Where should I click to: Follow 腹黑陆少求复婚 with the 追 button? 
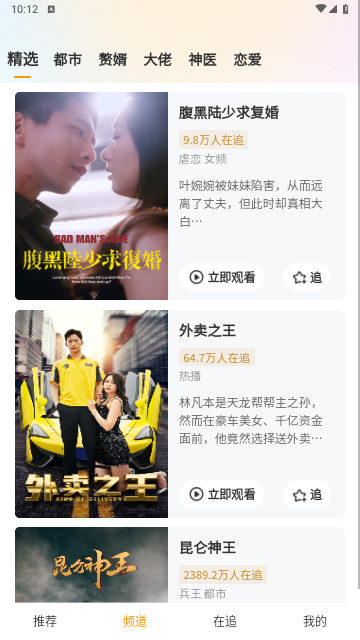307,277
